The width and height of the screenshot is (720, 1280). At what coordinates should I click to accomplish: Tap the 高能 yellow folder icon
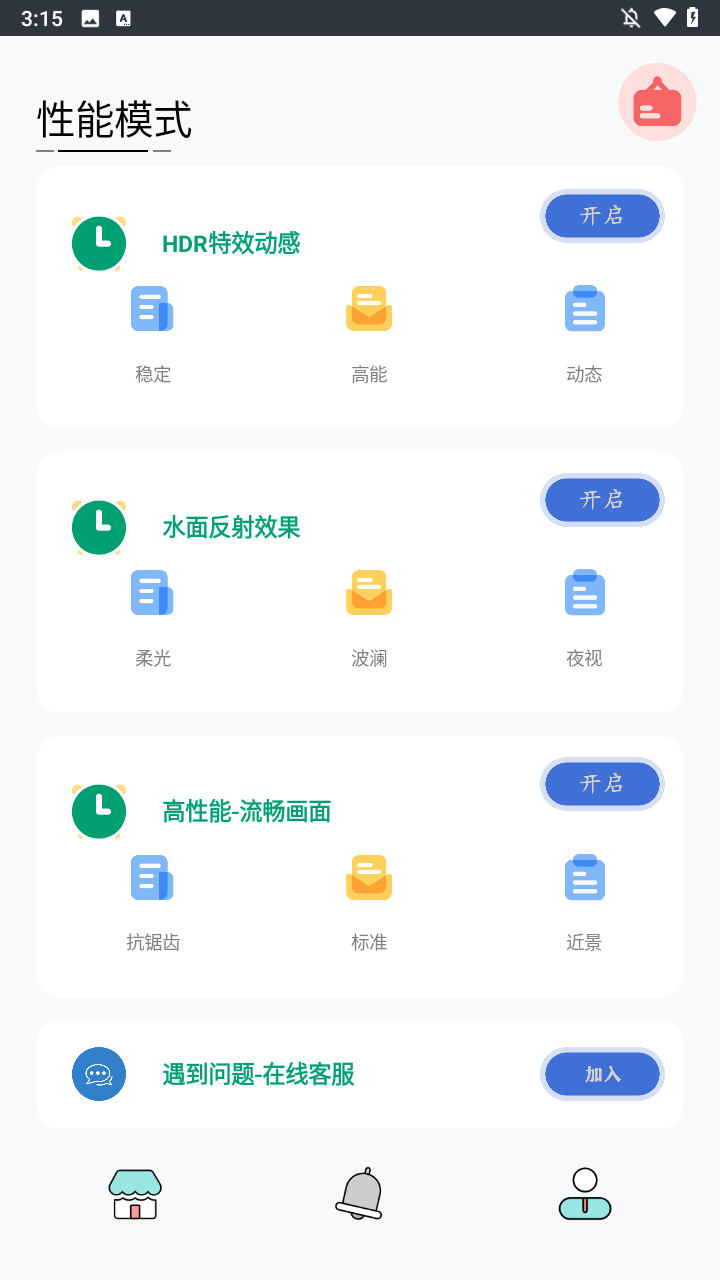point(369,309)
